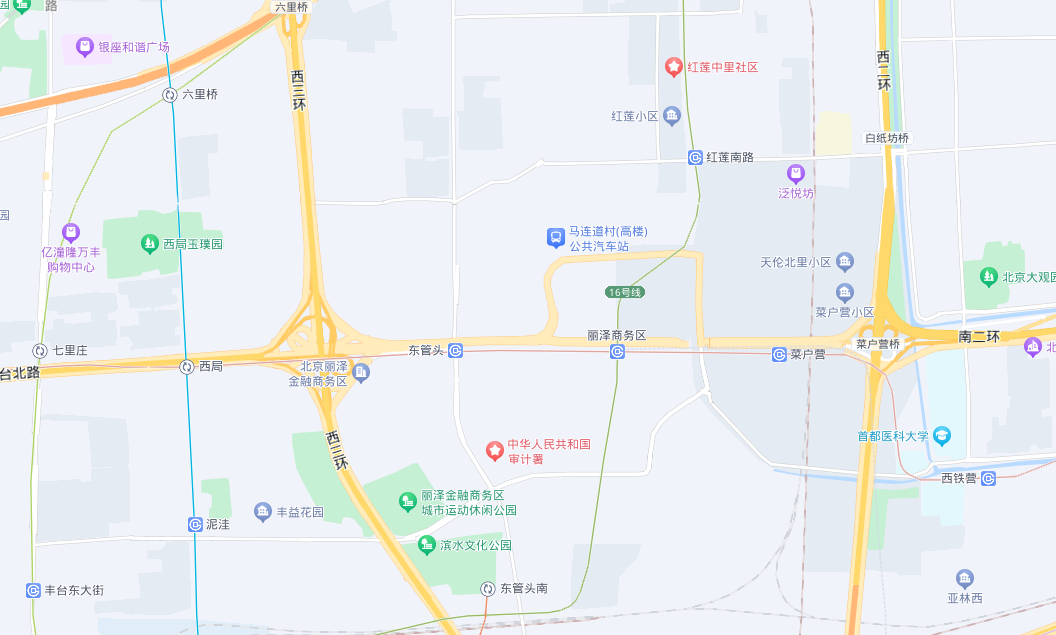Screen dimensions: 1056x635
Task: Tap the 马连道村(高楼) bus station marker
Action: [555, 237]
